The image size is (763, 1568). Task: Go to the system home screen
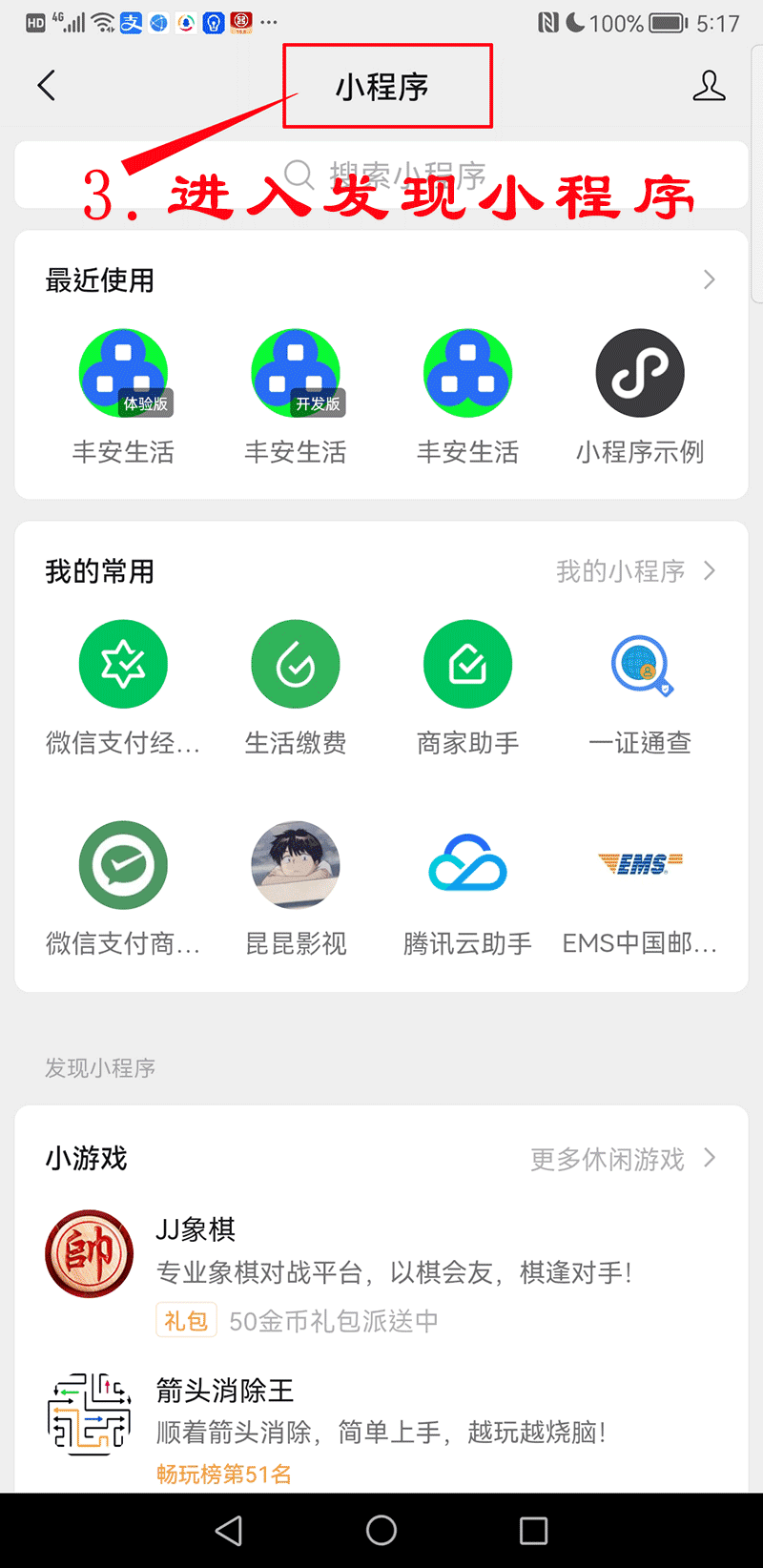pos(381,1530)
